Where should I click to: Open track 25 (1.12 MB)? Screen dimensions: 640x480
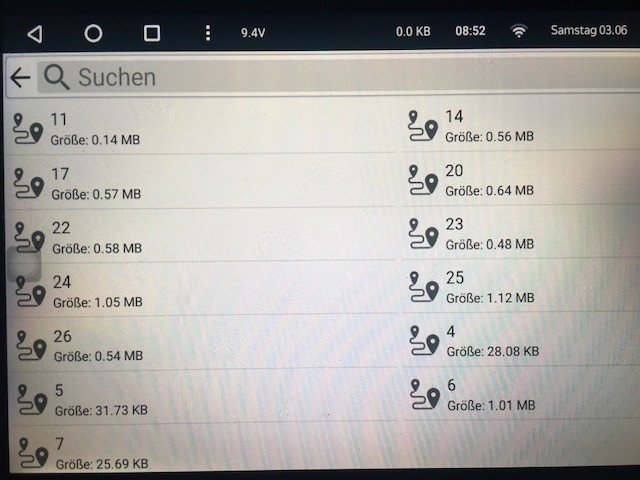pos(520,287)
